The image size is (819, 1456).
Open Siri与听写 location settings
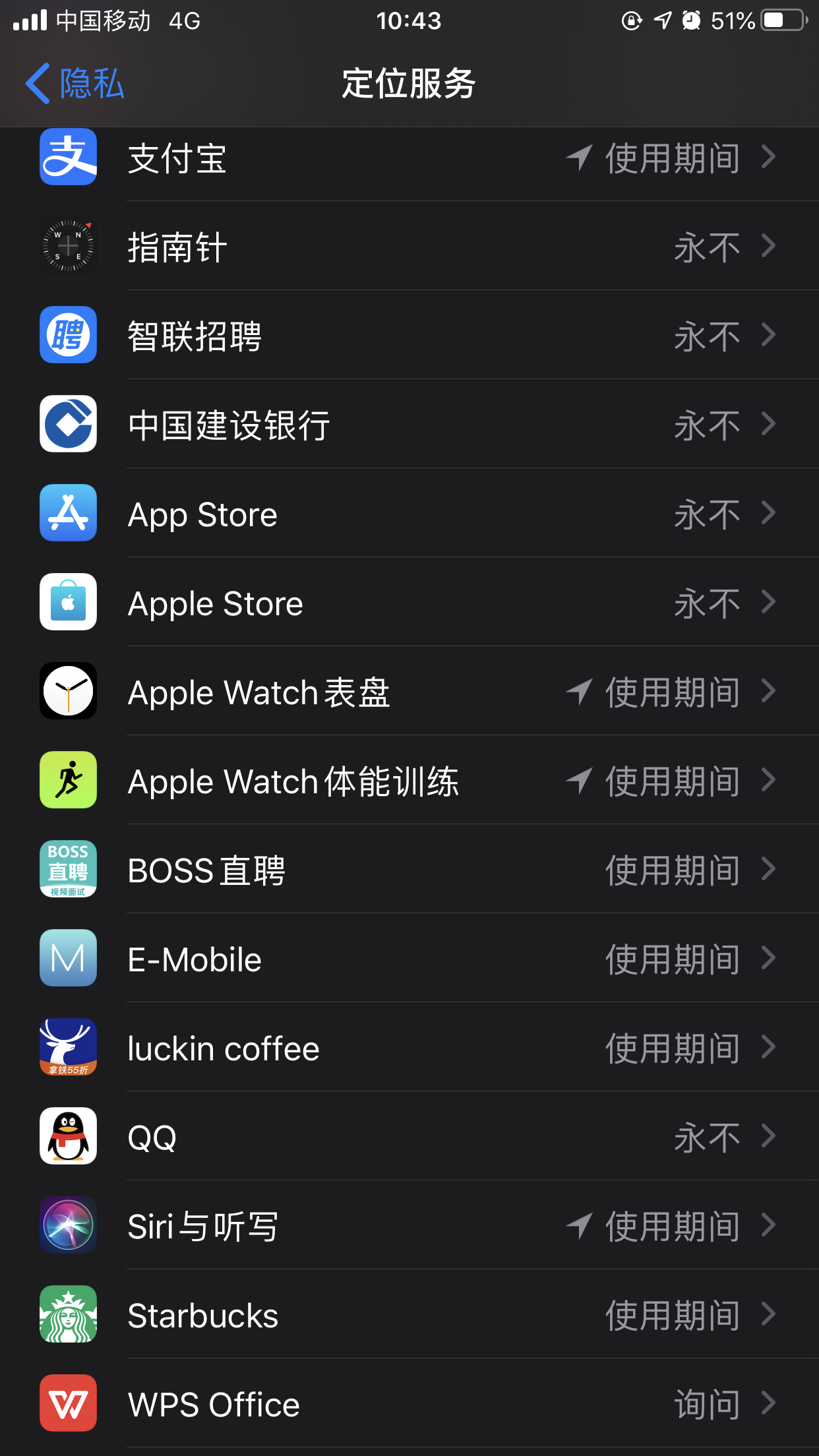tap(409, 1226)
